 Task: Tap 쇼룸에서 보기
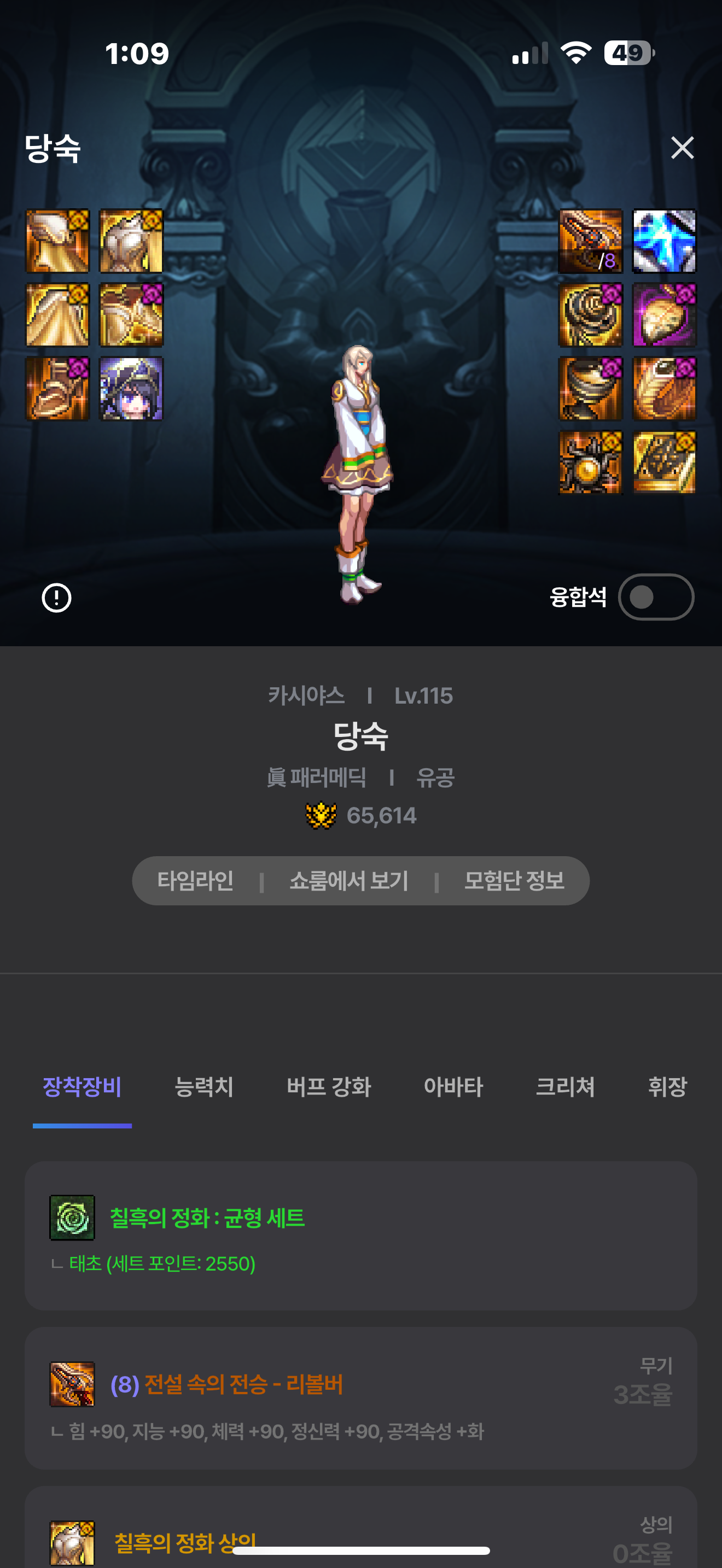349,880
